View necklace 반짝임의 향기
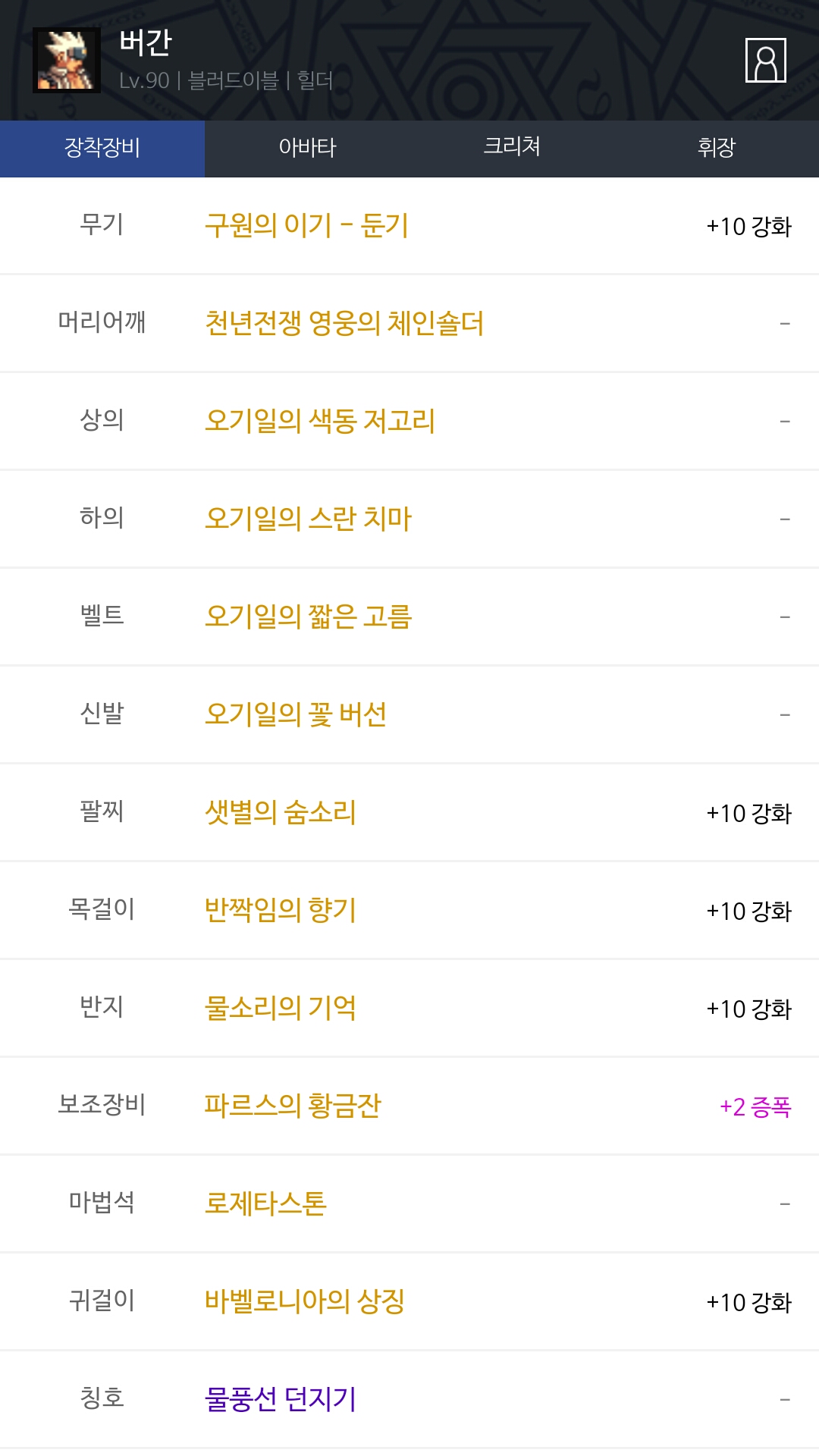The height and width of the screenshot is (1456, 819). tap(281, 910)
